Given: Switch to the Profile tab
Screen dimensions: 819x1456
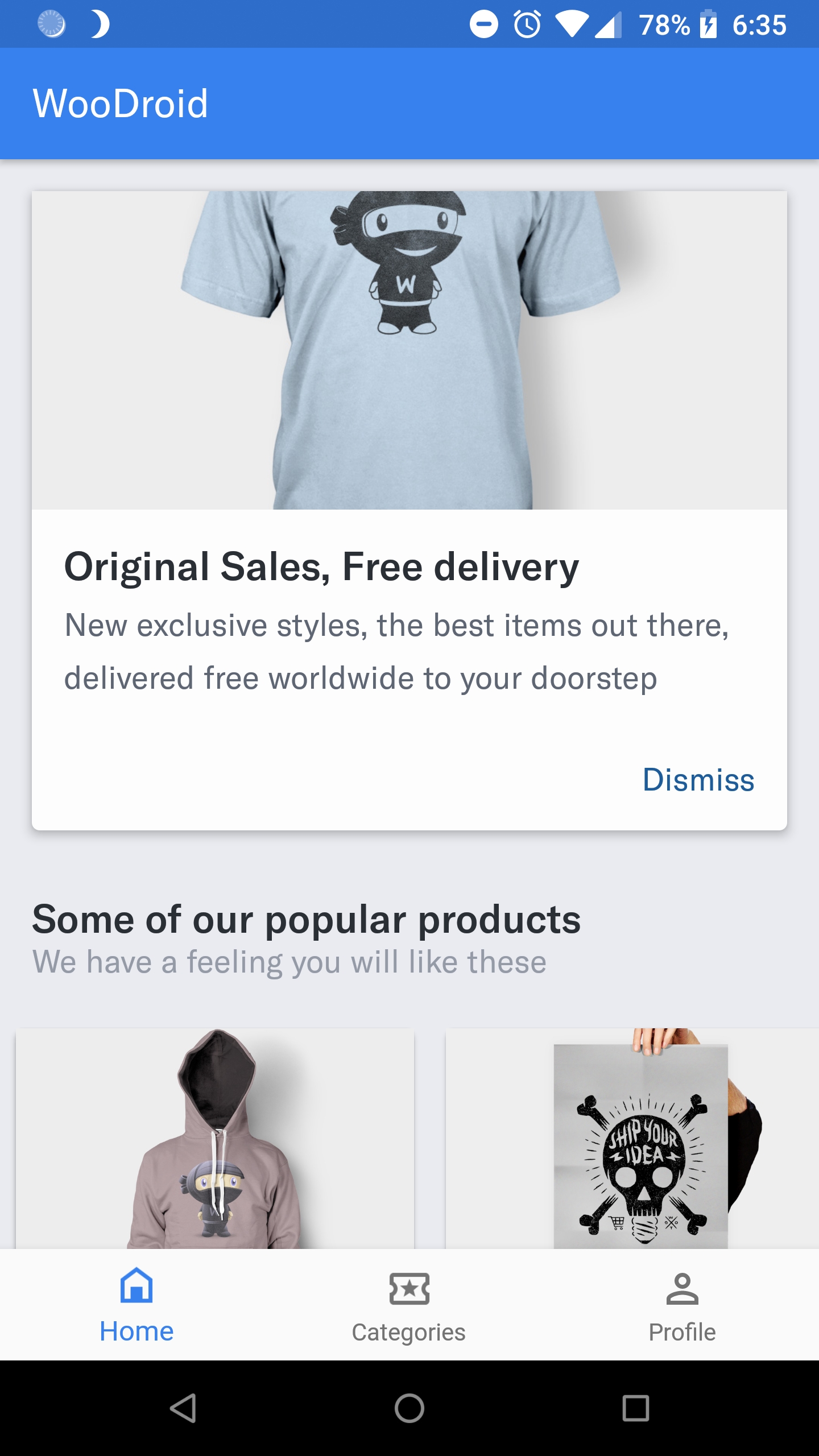Looking at the screenshot, I should pos(682,1305).
